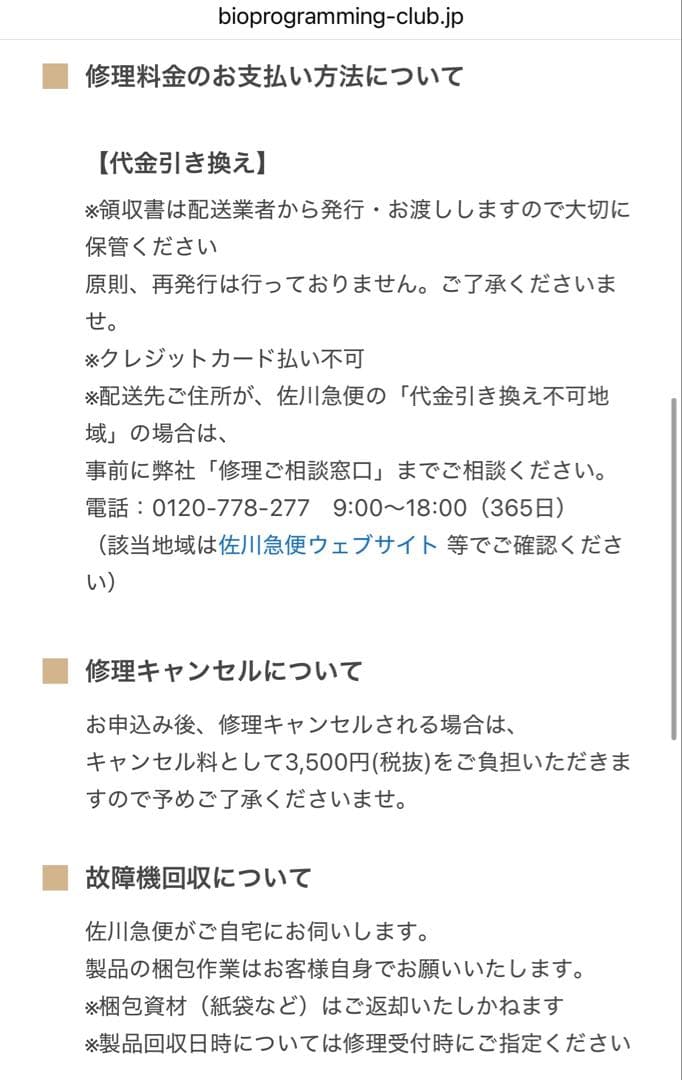
Task: Tap the bioprogramming-club.jp address bar
Action: (341, 18)
